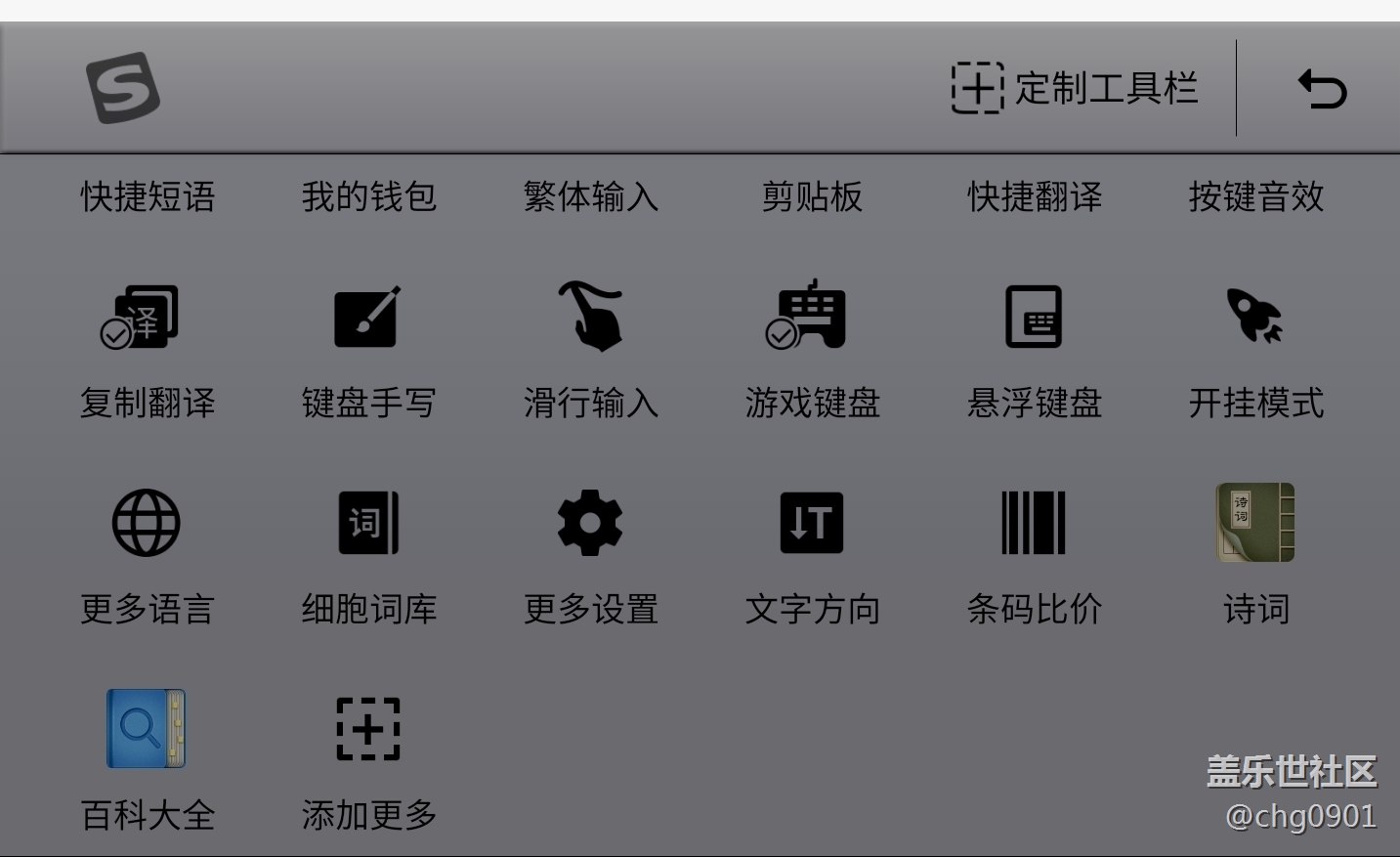
Task: Open the 诗词 poetry book
Action: click(x=1254, y=525)
